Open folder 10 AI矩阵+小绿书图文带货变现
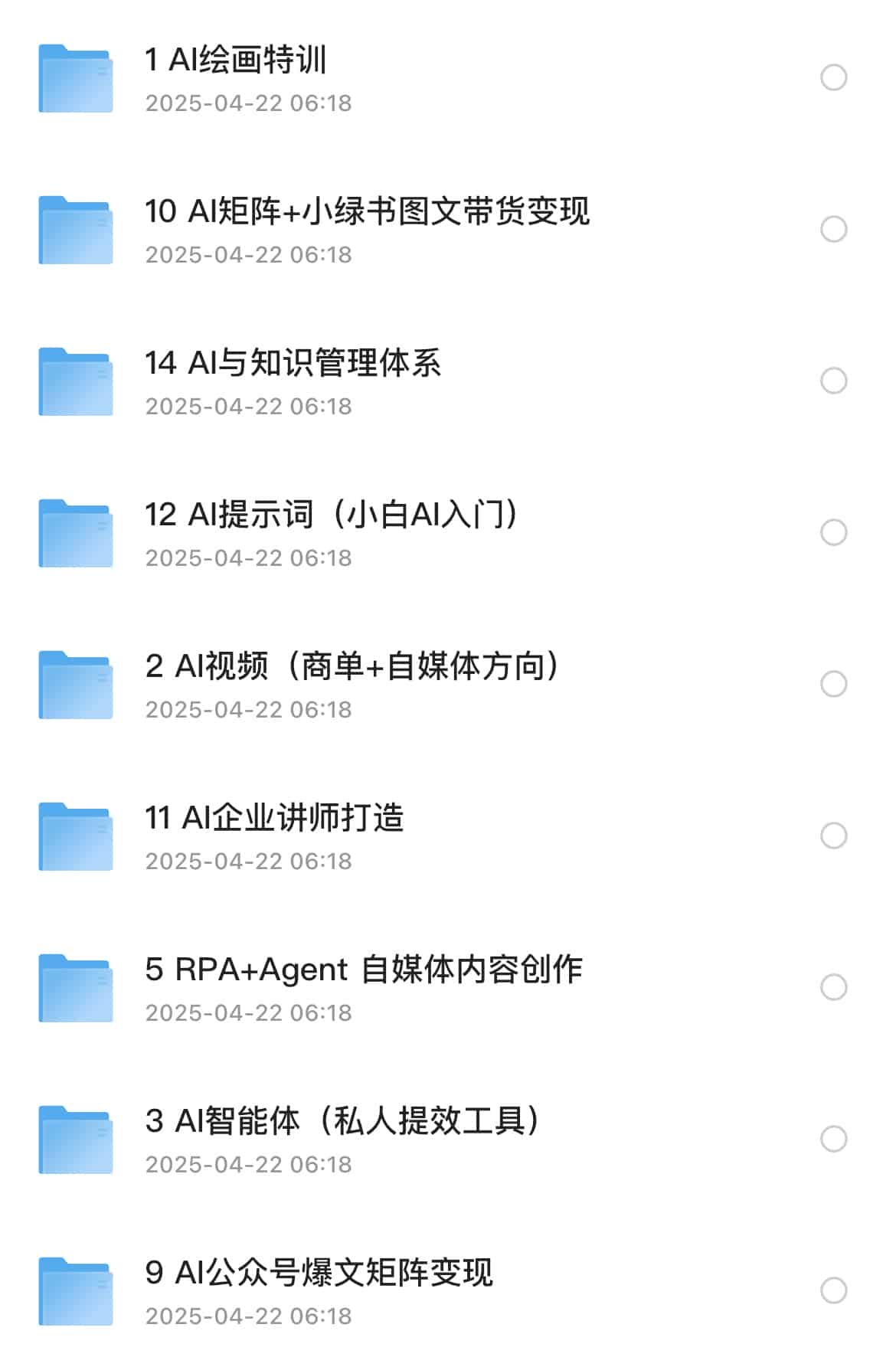This screenshot has width=896, height=1367. tap(367, 212)
